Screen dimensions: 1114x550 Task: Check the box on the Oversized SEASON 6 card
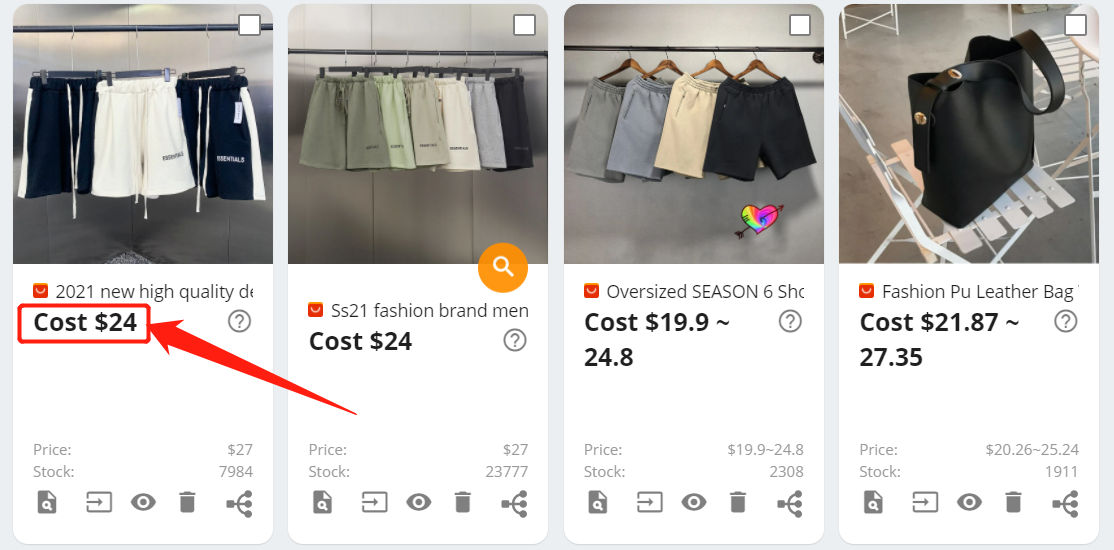pos(800,25)
